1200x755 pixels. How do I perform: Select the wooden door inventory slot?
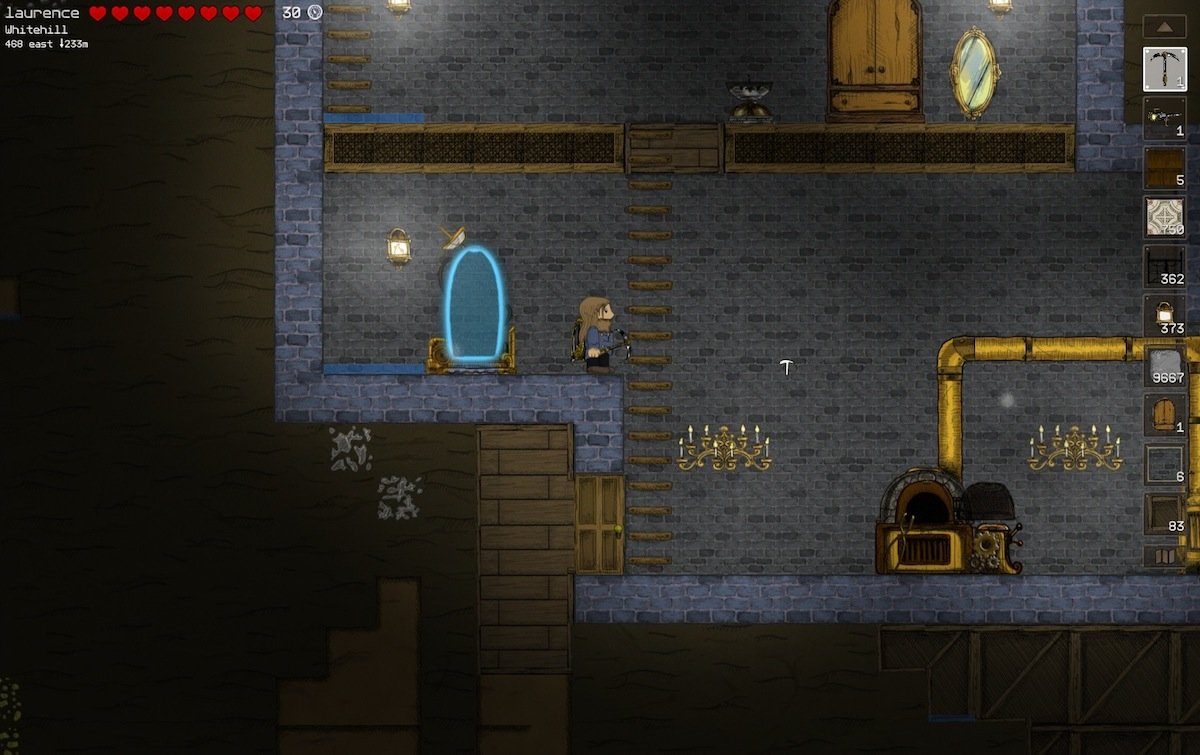(x=1164, y=415)
